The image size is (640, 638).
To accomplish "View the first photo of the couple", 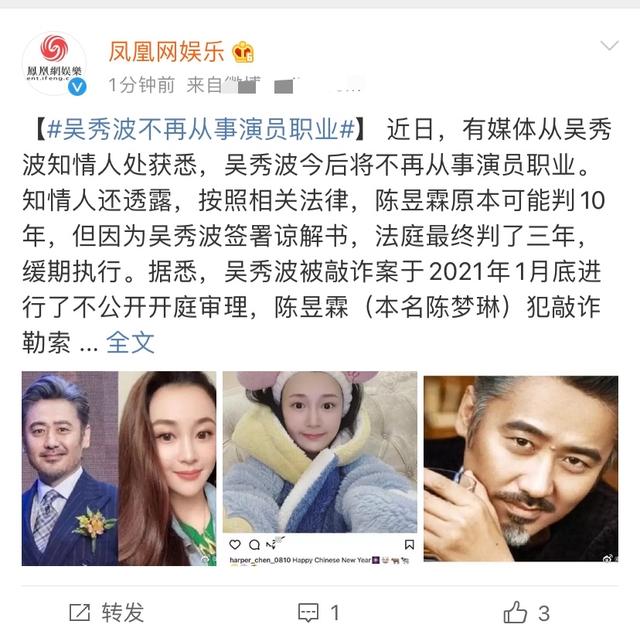I will pos(118,468).
